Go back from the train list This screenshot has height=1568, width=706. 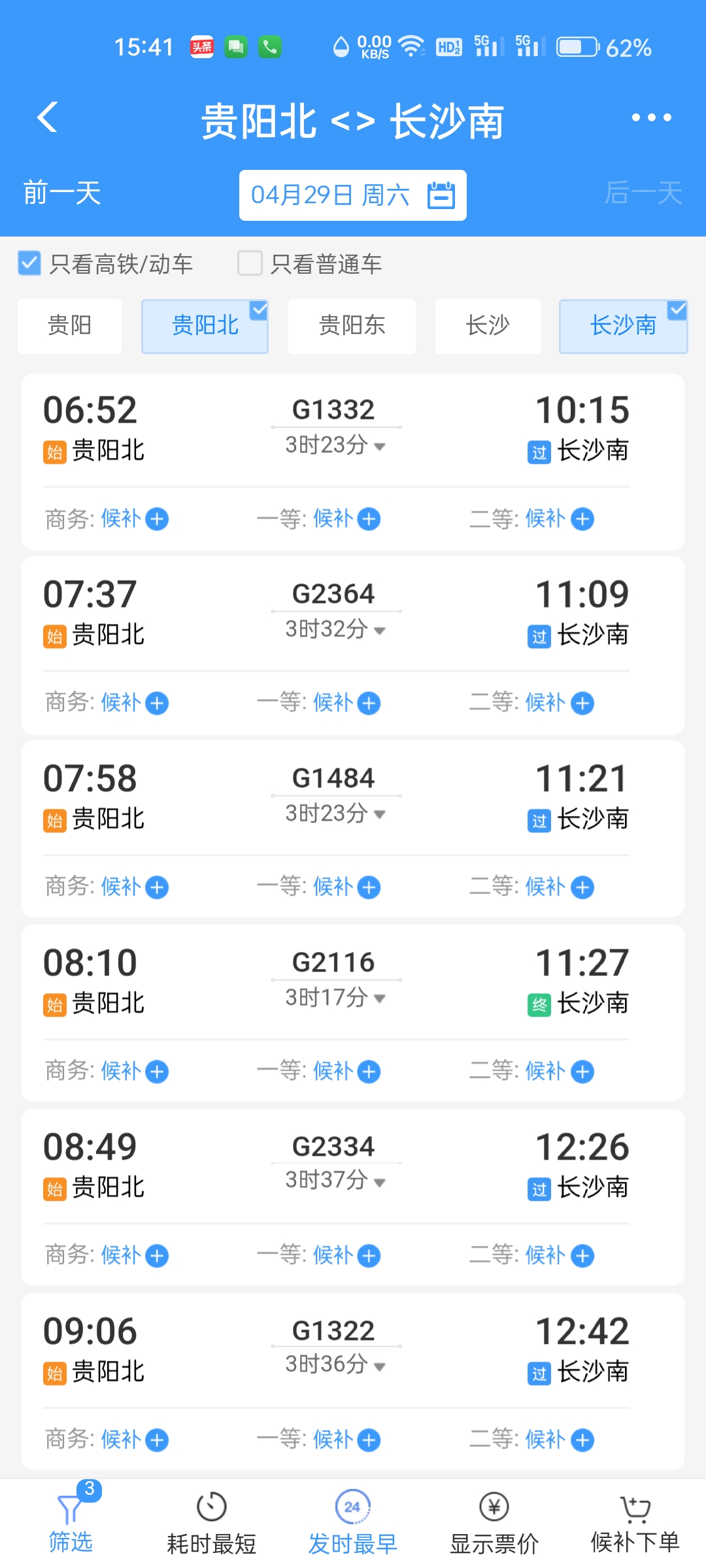point(48,118)
